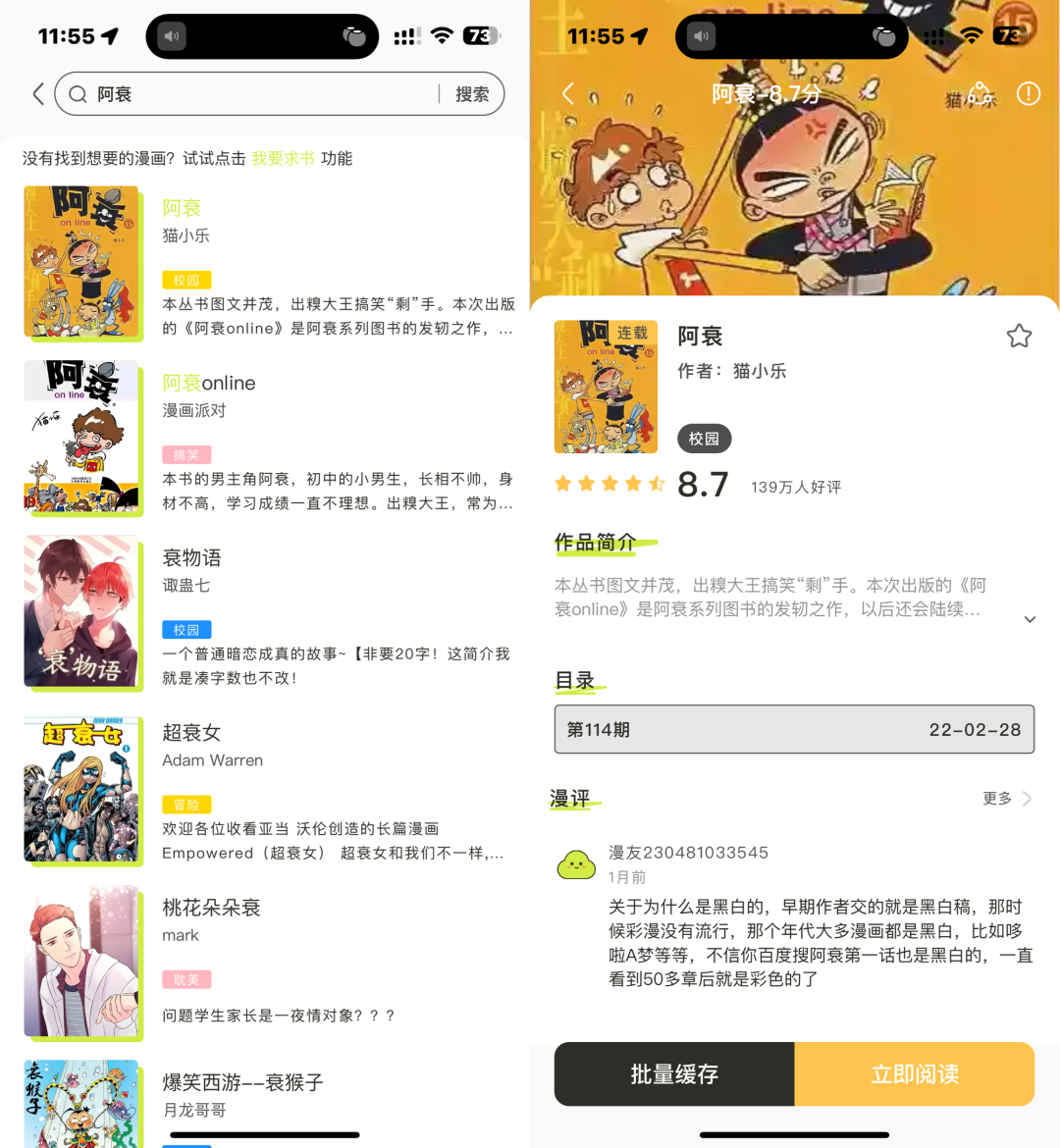Expand the 作品简介 description
The width and height of the screenshot is (1060, 1148).
click(x=1030, y=619)
